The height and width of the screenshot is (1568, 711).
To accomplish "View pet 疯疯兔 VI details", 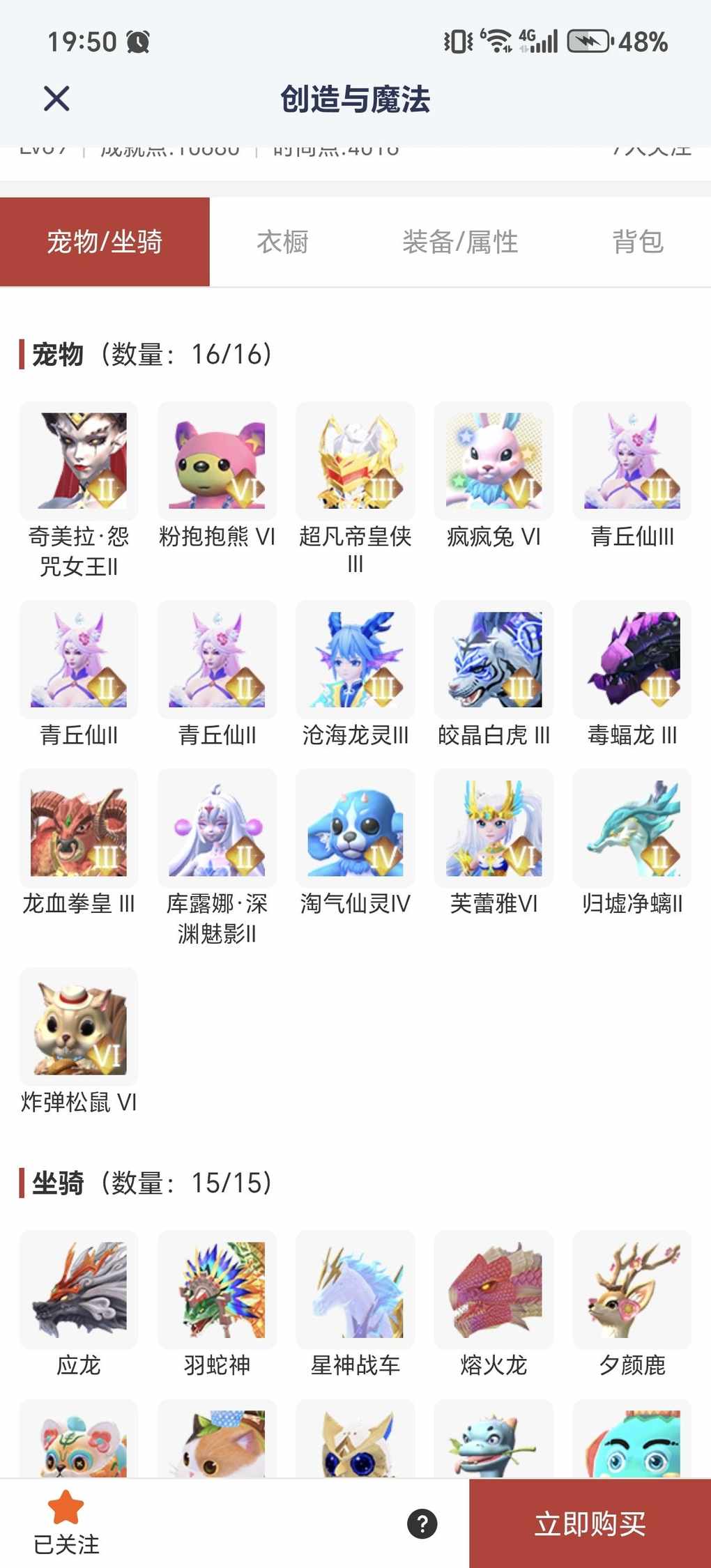I will coord(494,461).
